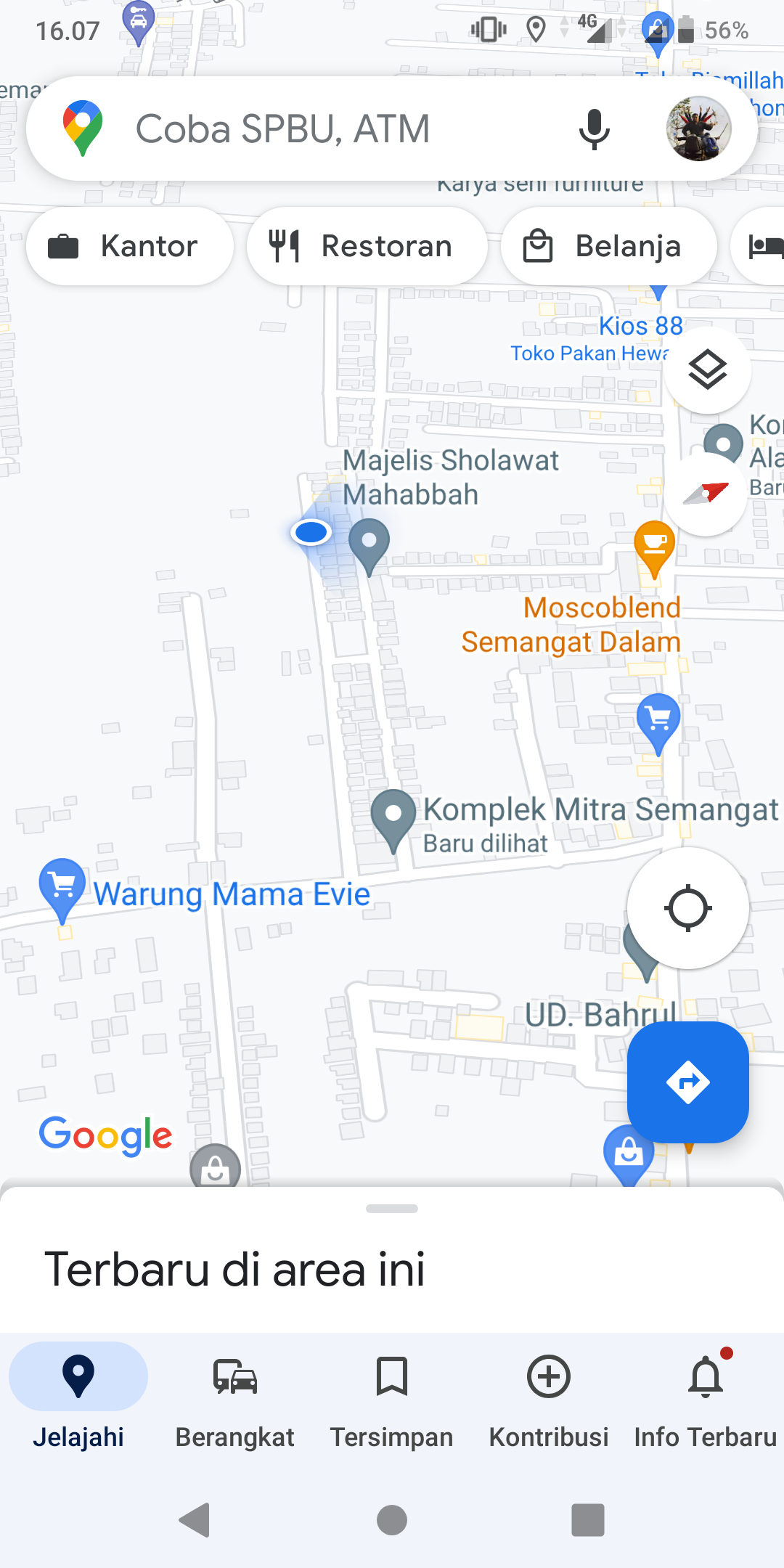Image resolution: width=784 pixels, height=1568 pixels.
Task: Open Komplek Mitra Semangat marker
Action: click(393, 817)
